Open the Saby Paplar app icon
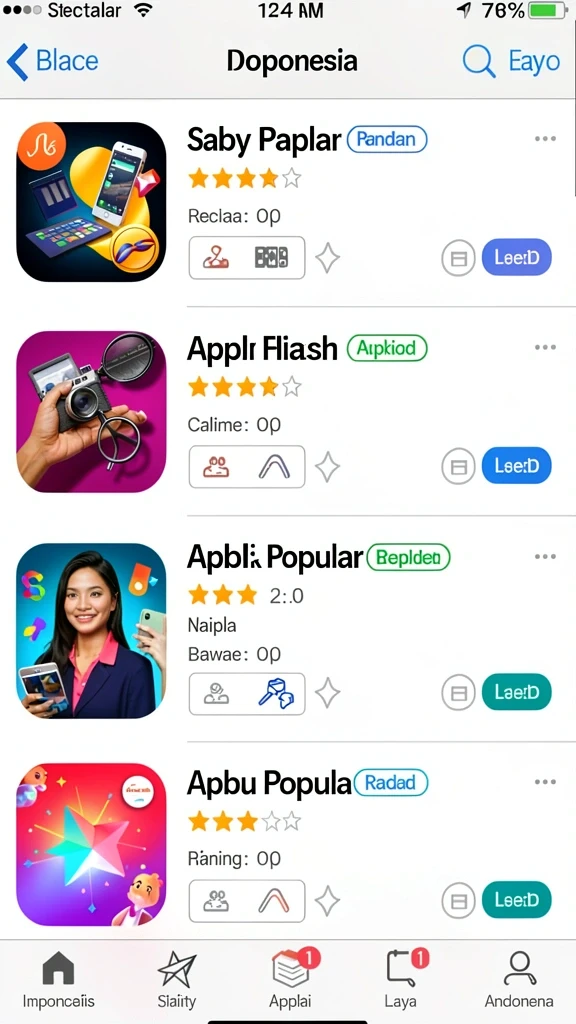This screenshot has width=576, height=1024. [91, 202]
